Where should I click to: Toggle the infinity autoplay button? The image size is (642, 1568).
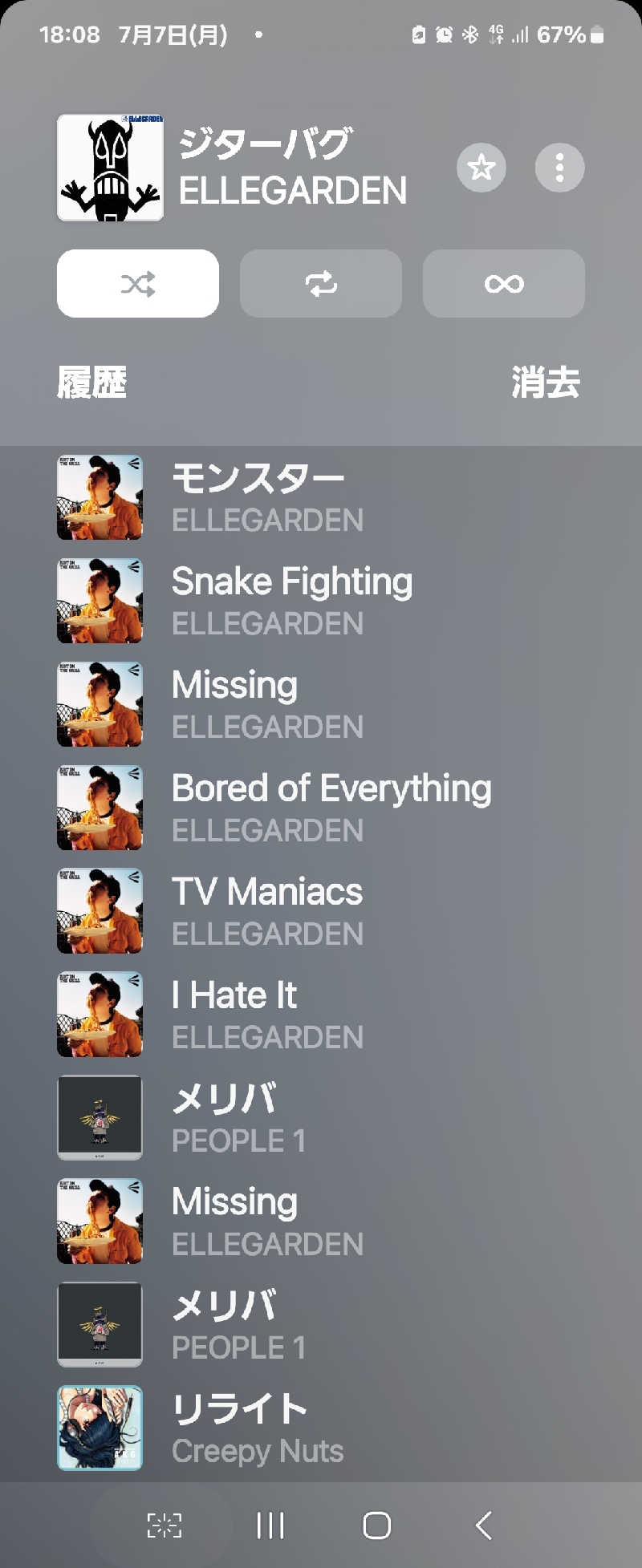pos(504,284)
